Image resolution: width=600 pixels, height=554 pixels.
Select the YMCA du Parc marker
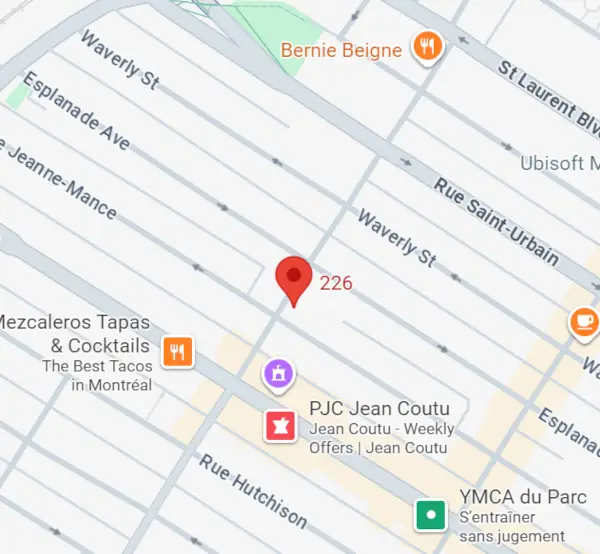coord(430,515)
